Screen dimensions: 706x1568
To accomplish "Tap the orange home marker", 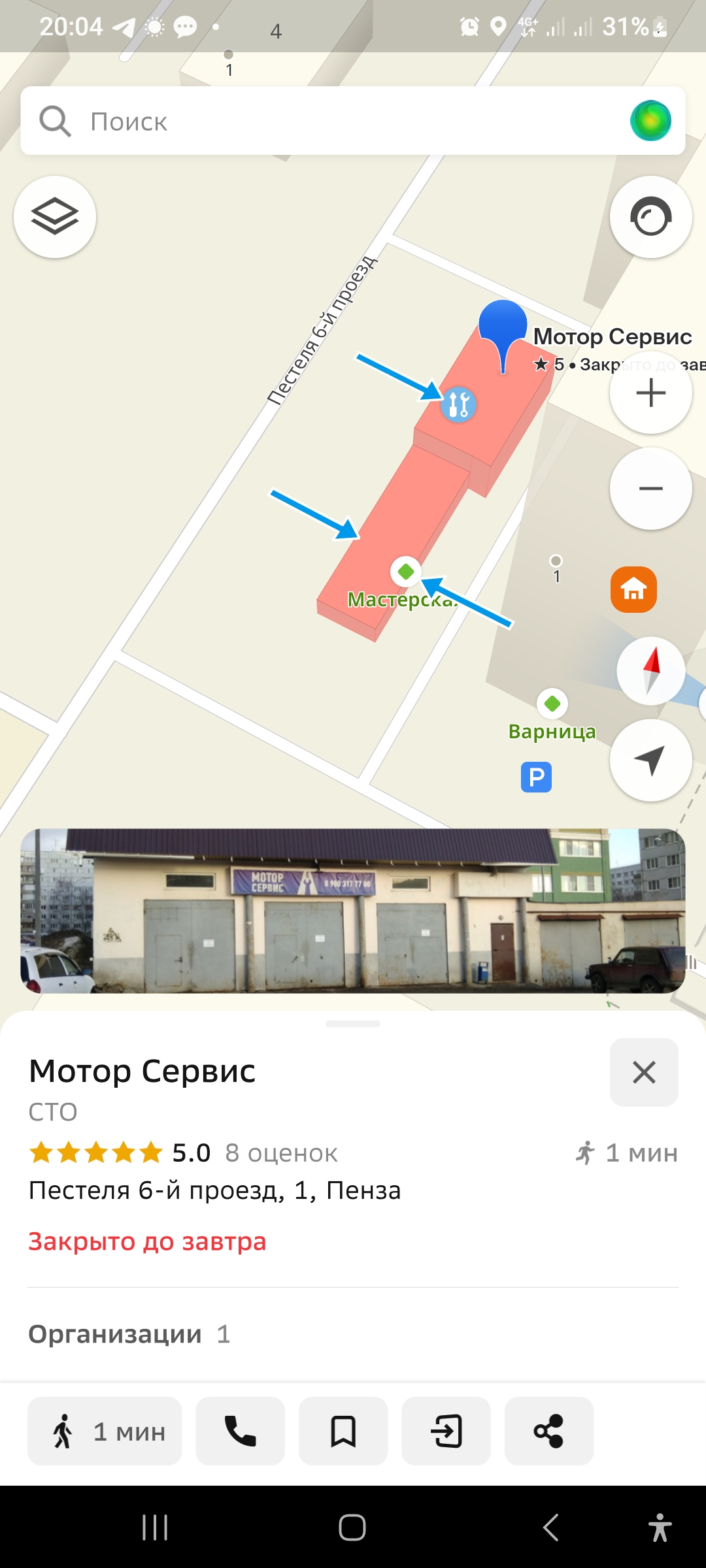I will (x=633, y=590).
